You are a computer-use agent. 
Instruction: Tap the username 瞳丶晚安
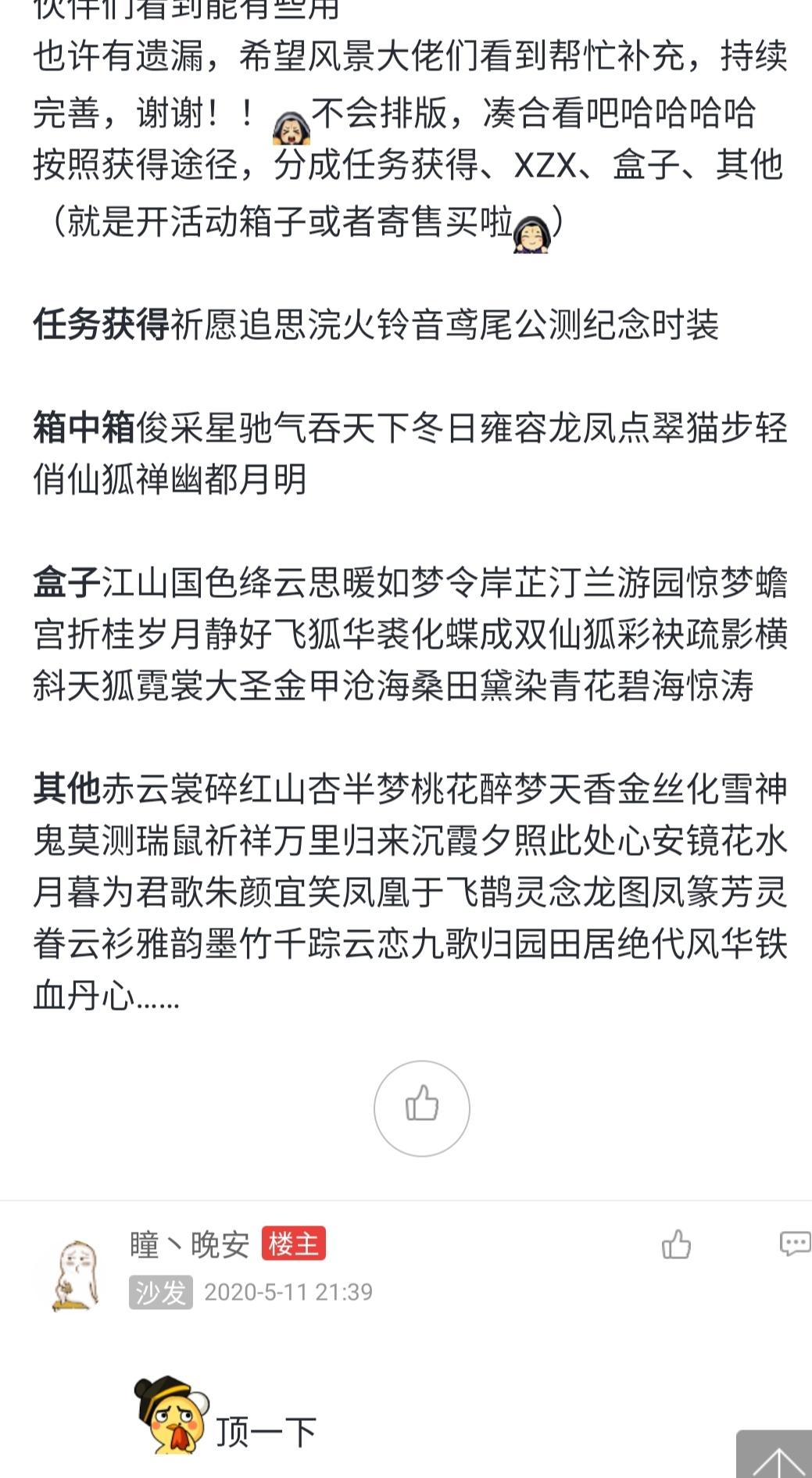pos(189,1244)
